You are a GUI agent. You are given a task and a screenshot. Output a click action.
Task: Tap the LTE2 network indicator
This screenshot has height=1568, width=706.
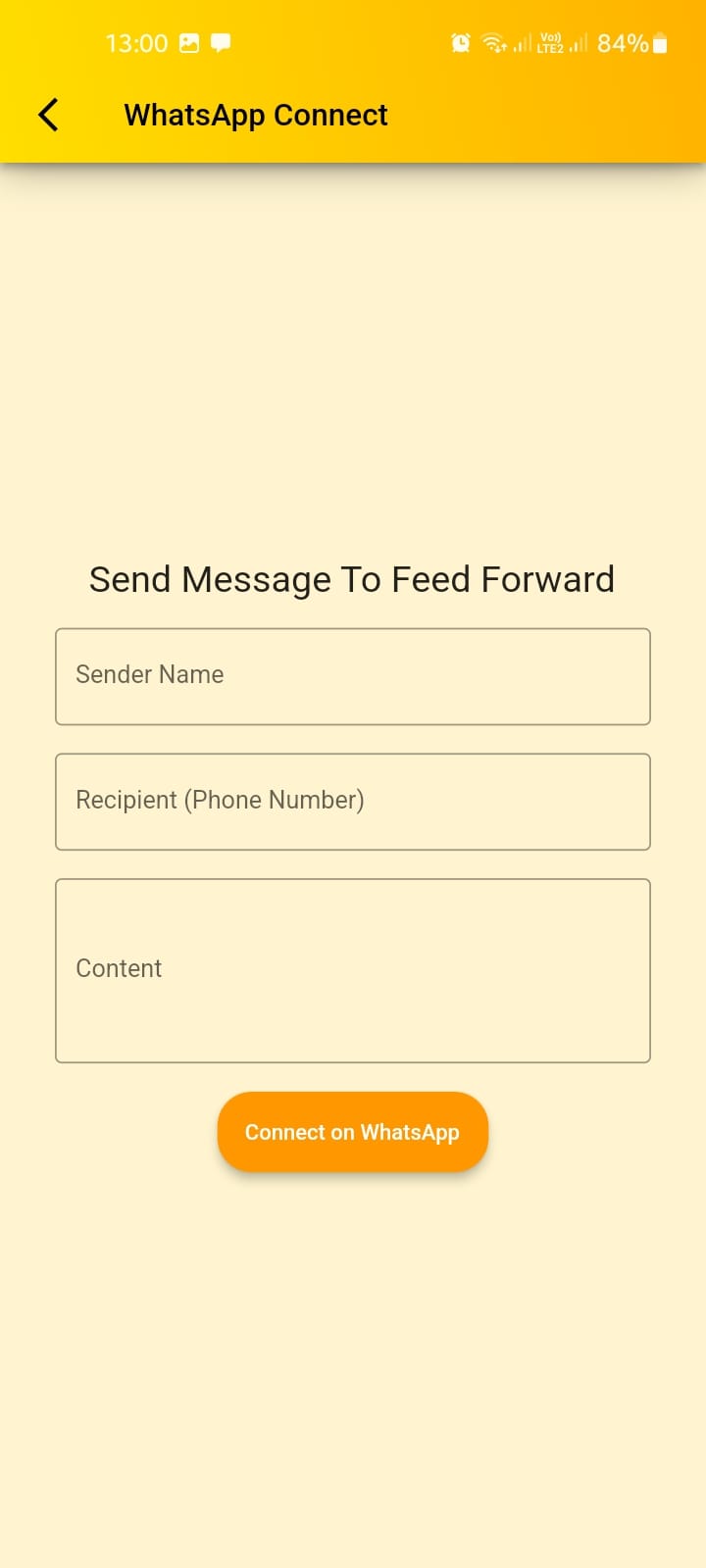549,49
